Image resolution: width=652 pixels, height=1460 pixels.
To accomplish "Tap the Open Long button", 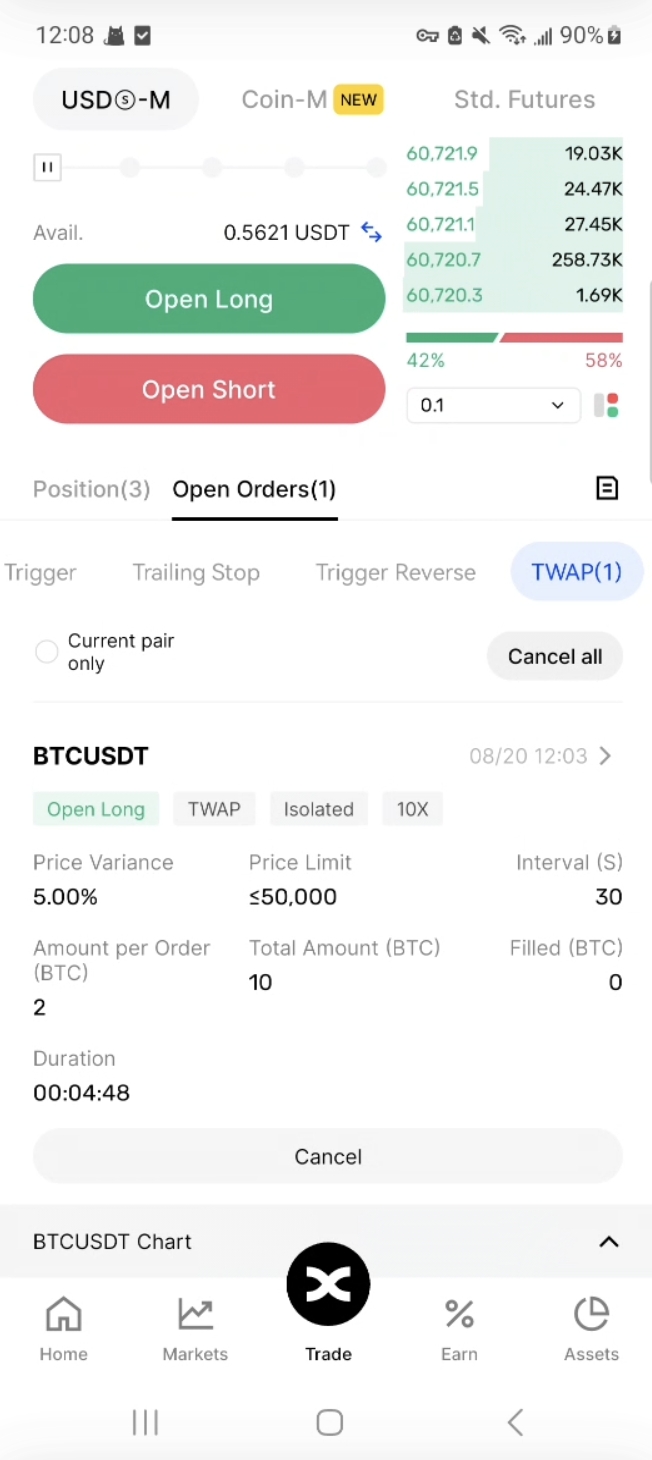I will [209, 299].
